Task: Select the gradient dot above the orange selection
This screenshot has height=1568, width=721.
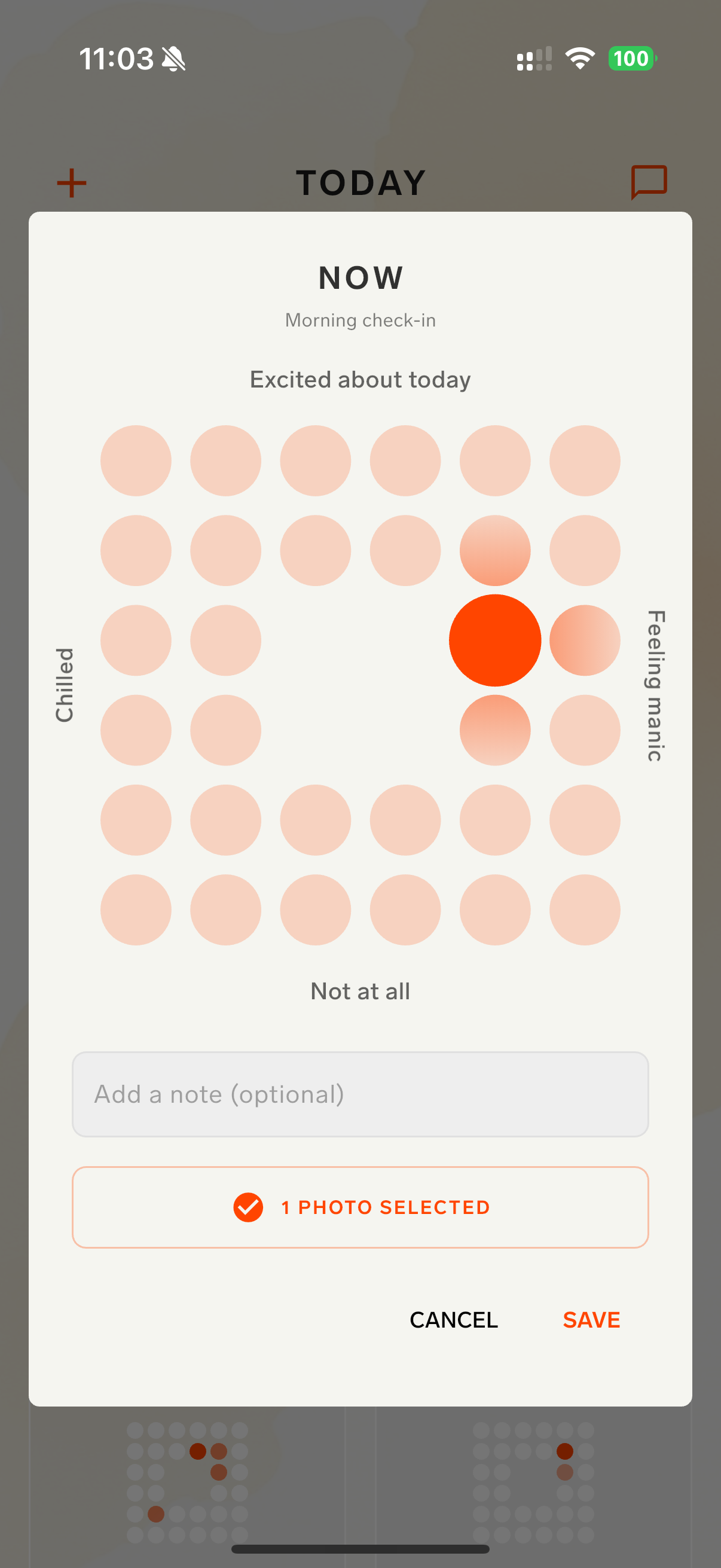Action: click(x=494, y=550)
